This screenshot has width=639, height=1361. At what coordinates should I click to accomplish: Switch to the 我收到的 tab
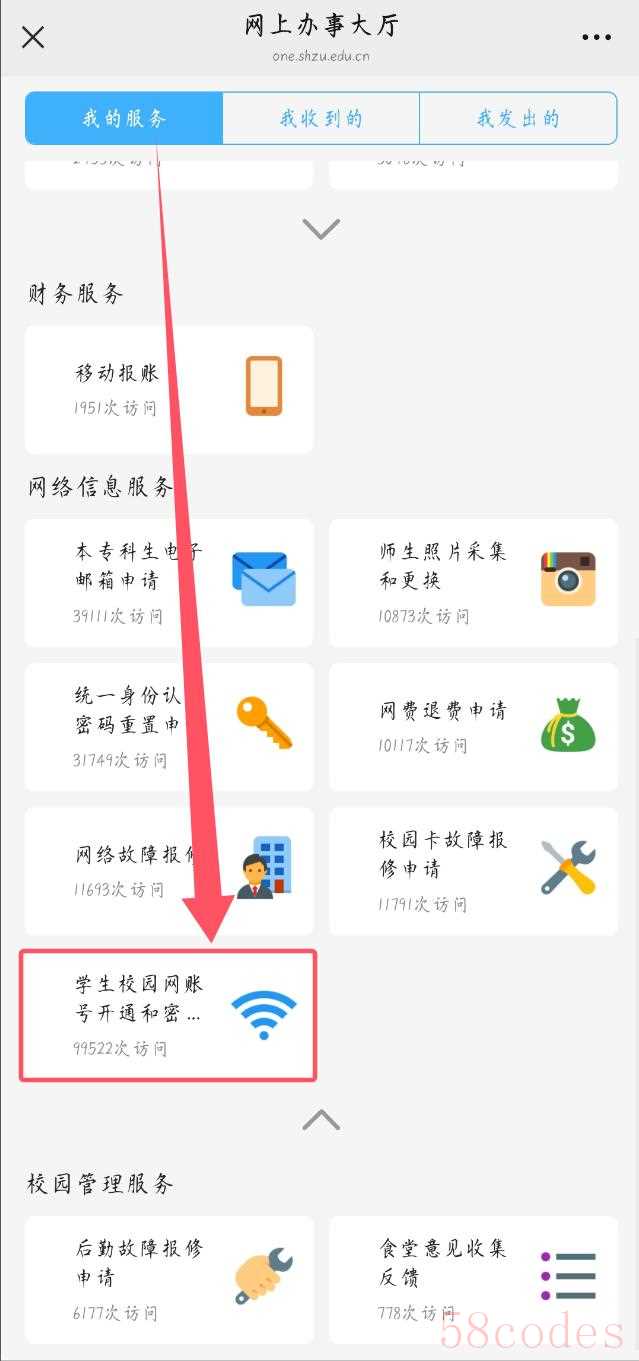(x=320, y=119)
